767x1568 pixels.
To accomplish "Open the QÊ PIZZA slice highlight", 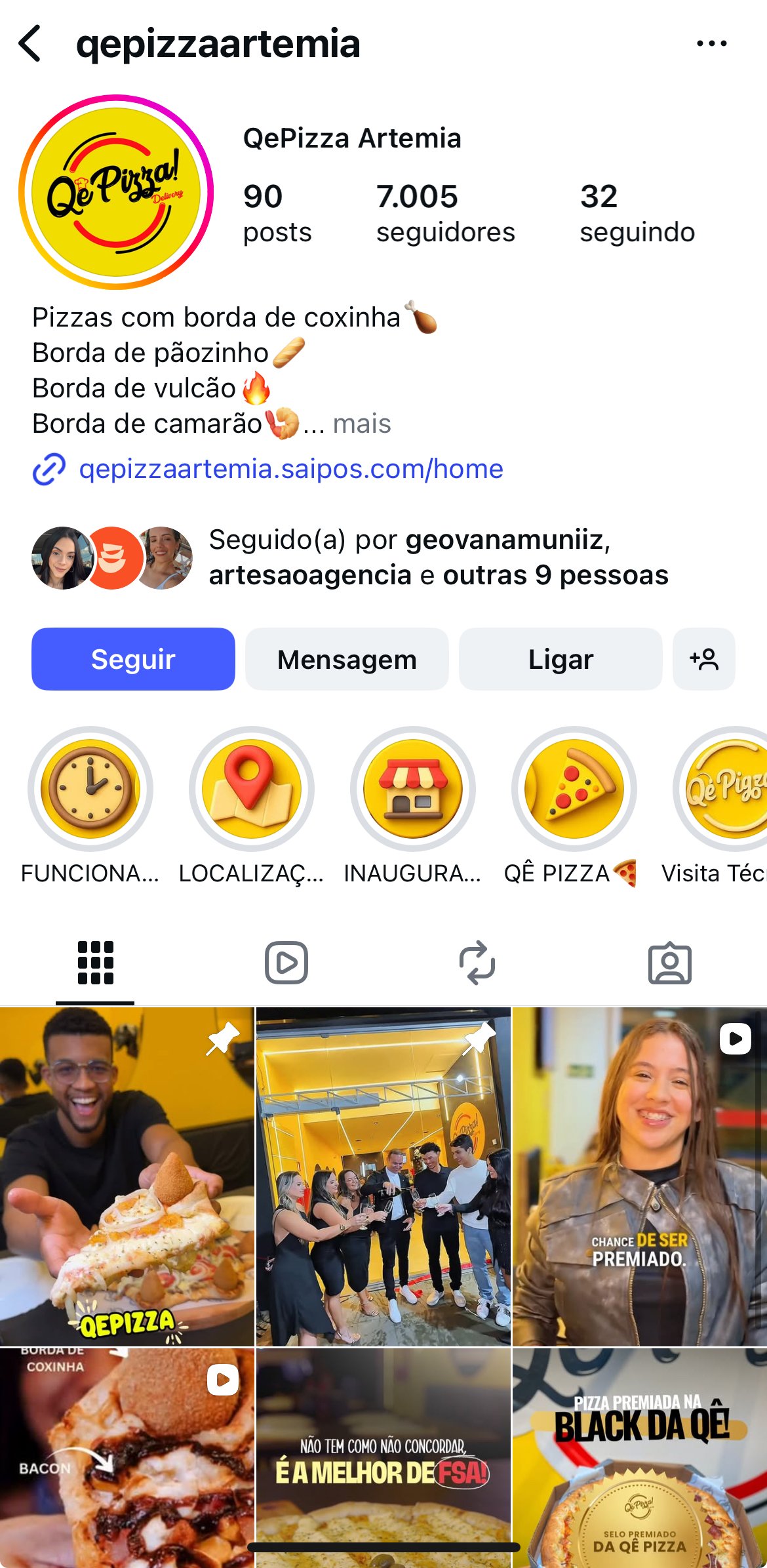I will [x=574, y=789].
